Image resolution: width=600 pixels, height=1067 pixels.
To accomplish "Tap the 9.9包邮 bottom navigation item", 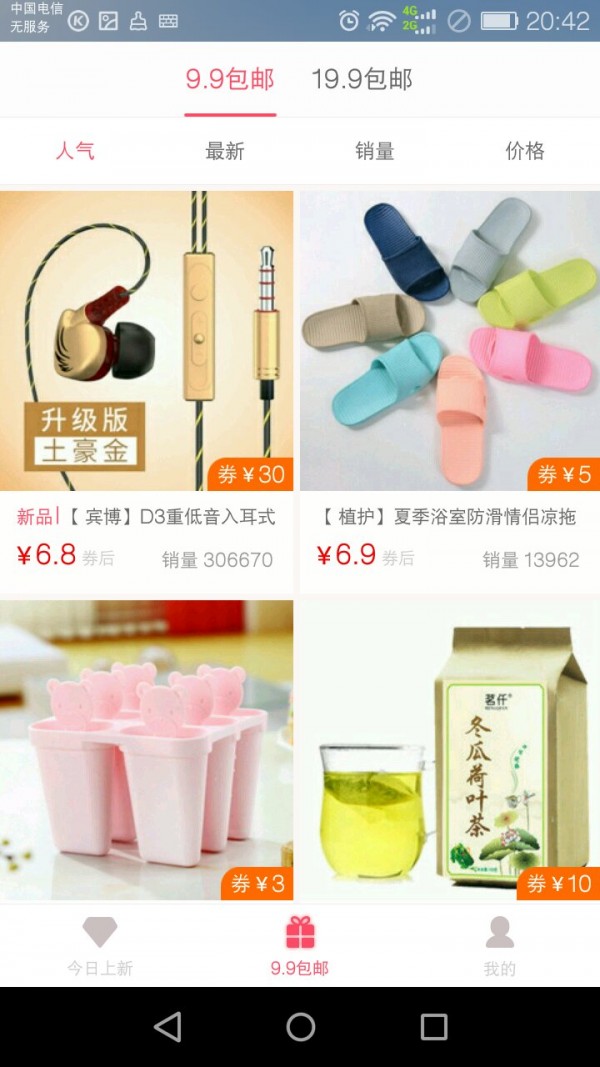I will click(300, 945).
